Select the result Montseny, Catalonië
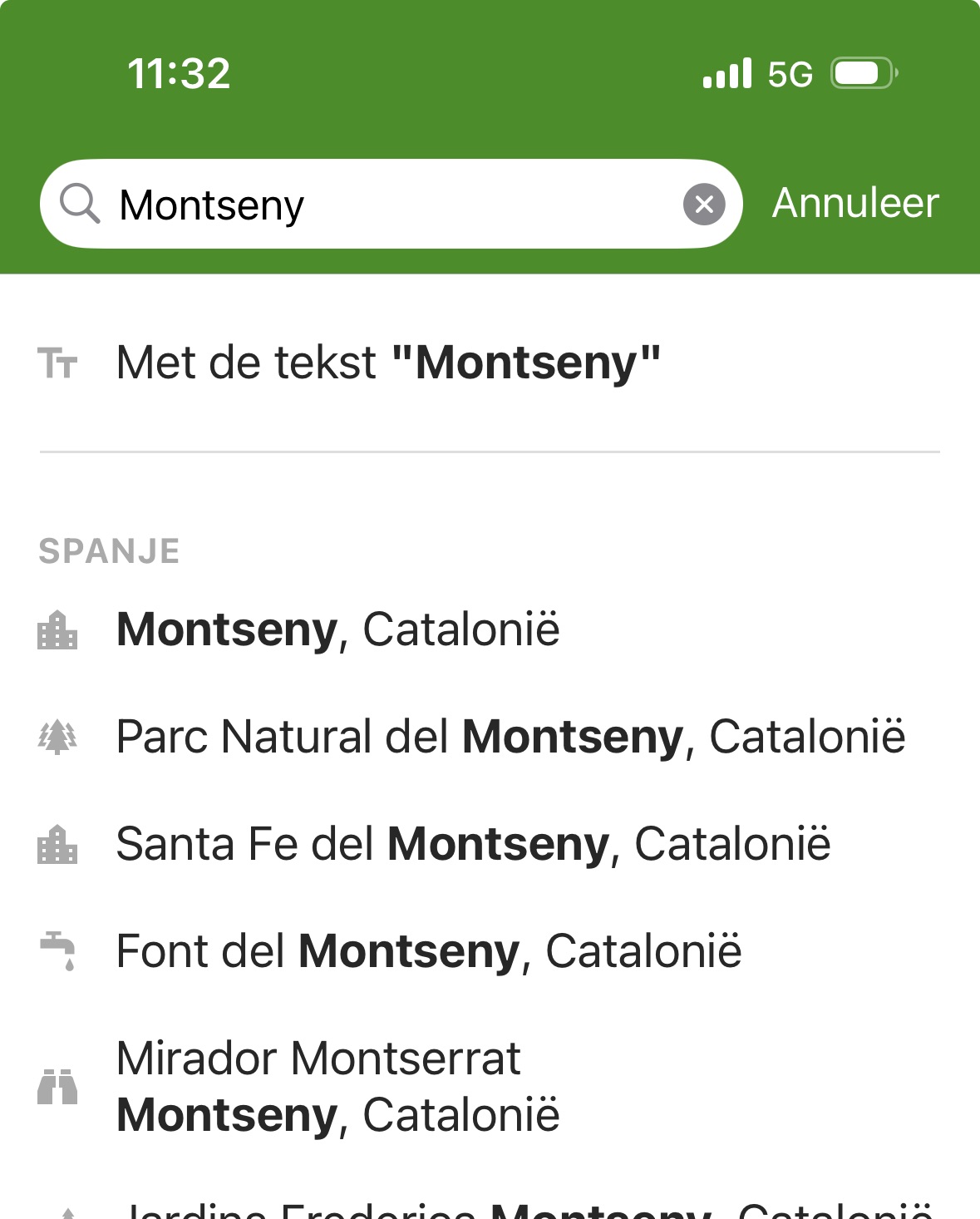Image resolution: width=980 pixels, height=1219 pixels. 337,629
